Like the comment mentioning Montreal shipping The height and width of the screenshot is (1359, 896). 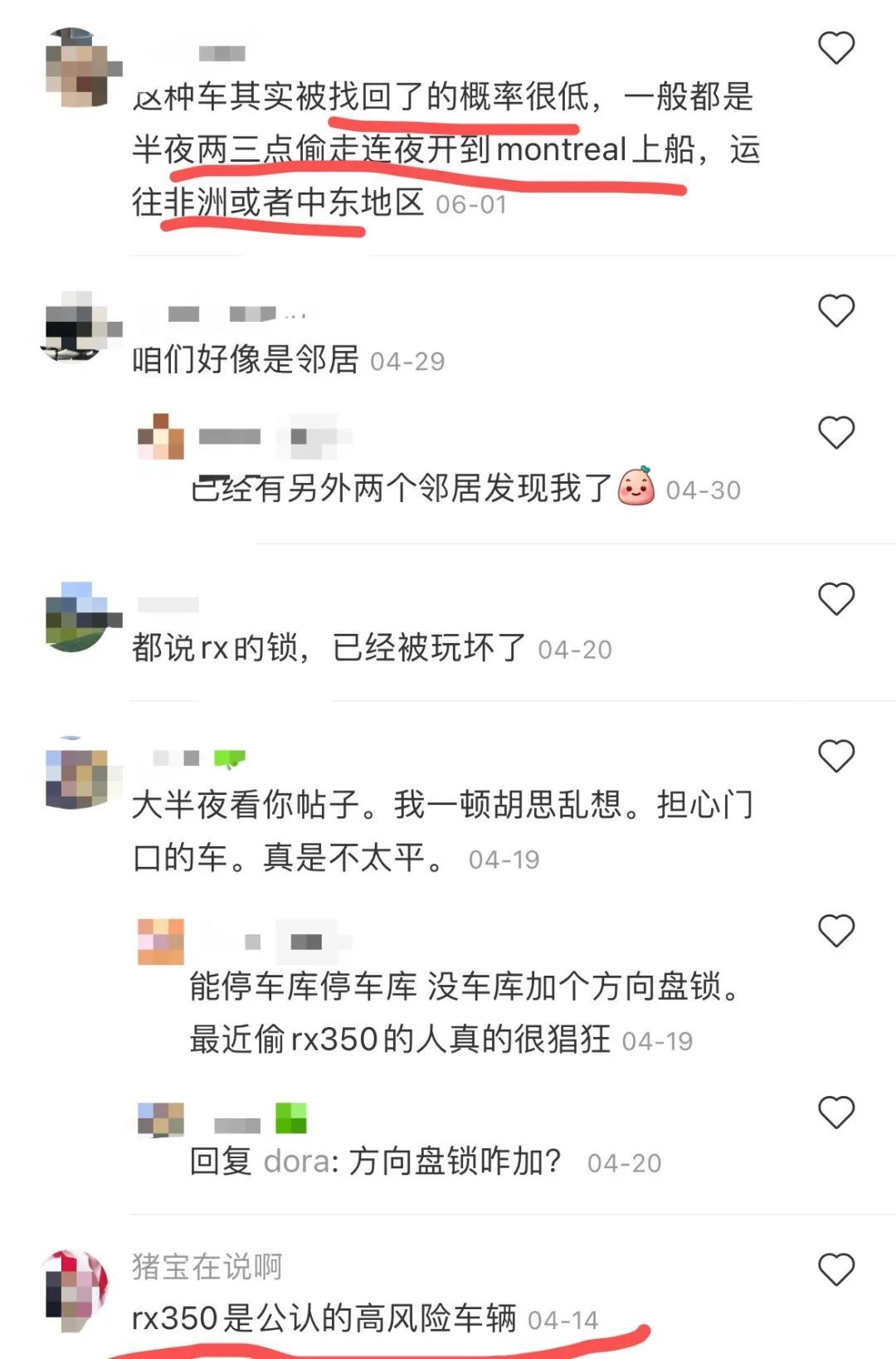pos(835,48)
